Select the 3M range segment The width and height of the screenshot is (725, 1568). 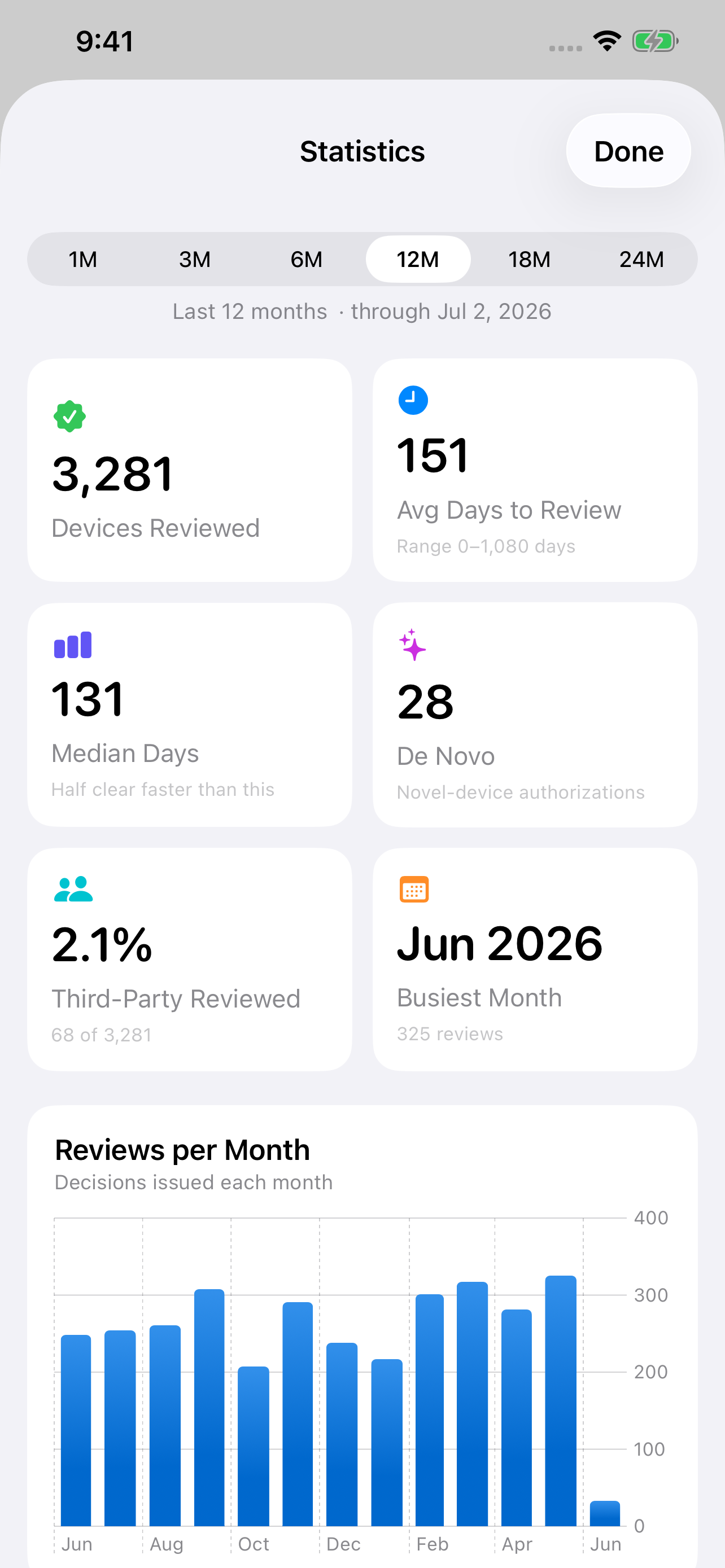coord(195,259)
